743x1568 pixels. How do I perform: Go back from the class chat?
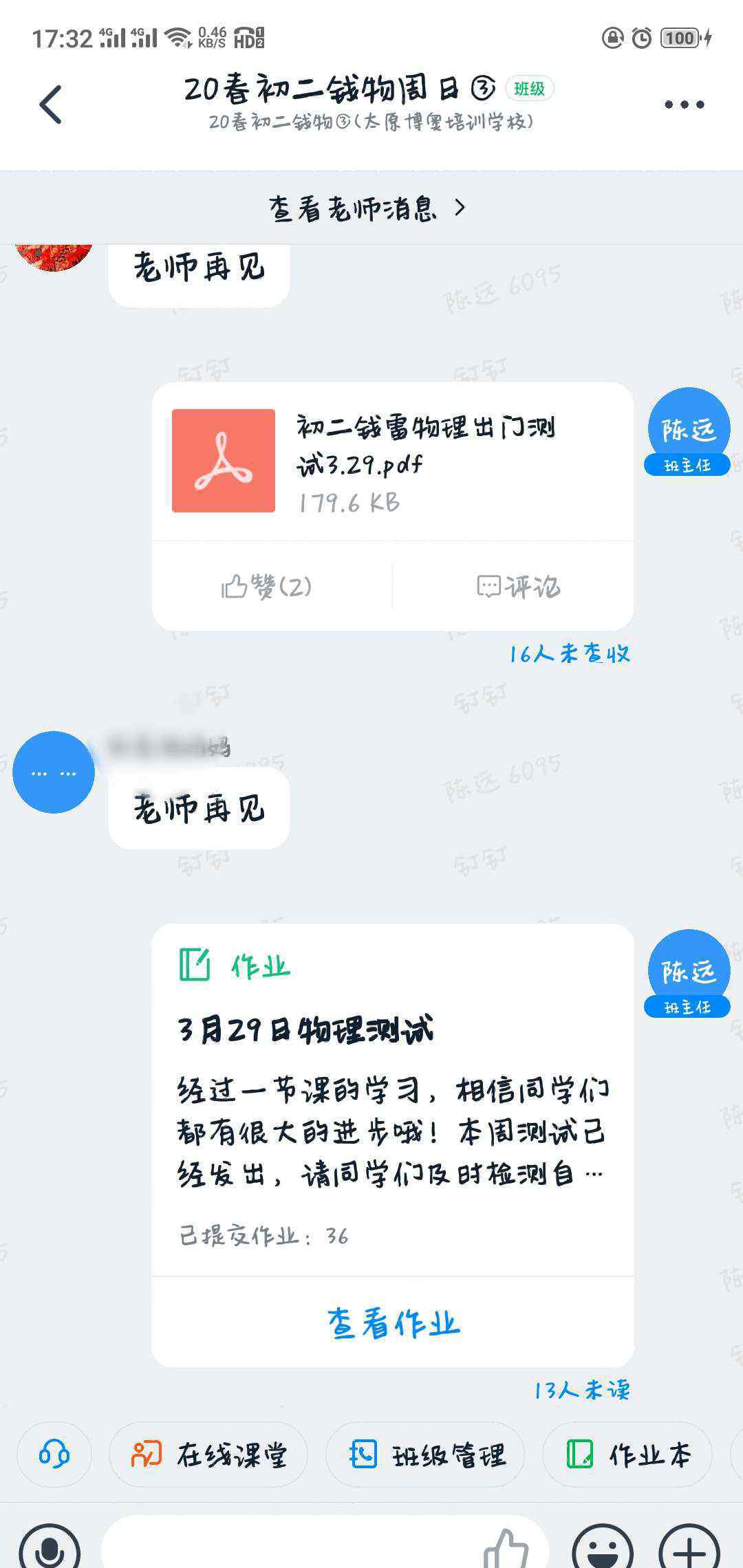(50, 105)
